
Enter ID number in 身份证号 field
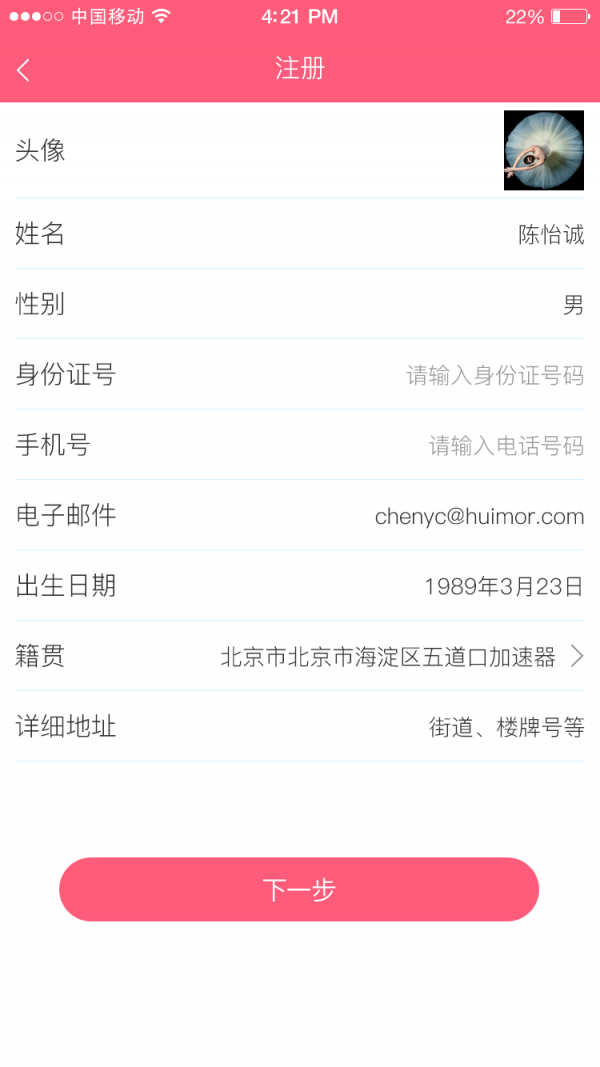click(x=300, y=374)
